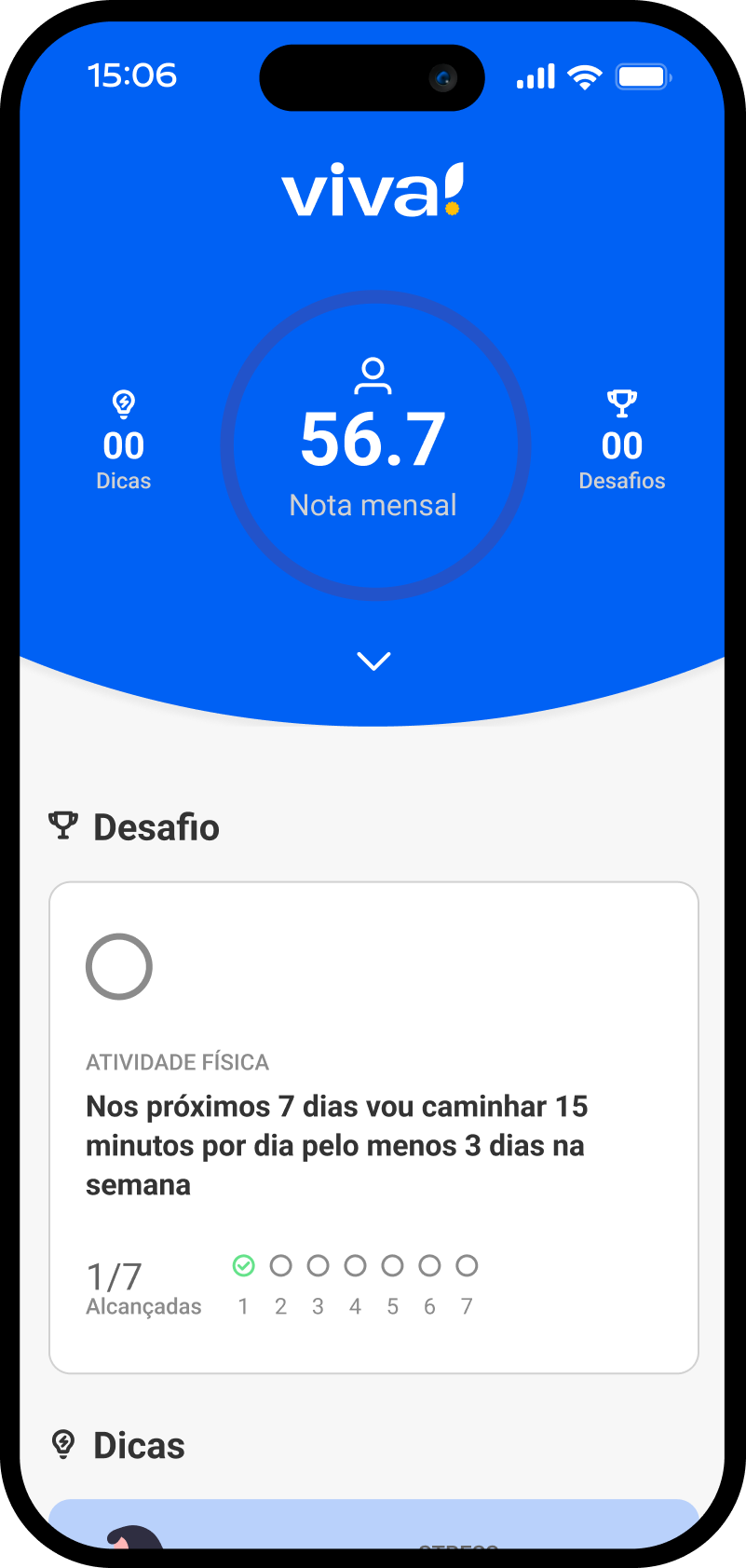The height and width of the screenshot is (1568, 746).
Task: Open the Desafios trophy counter
Action: (622, 442)
